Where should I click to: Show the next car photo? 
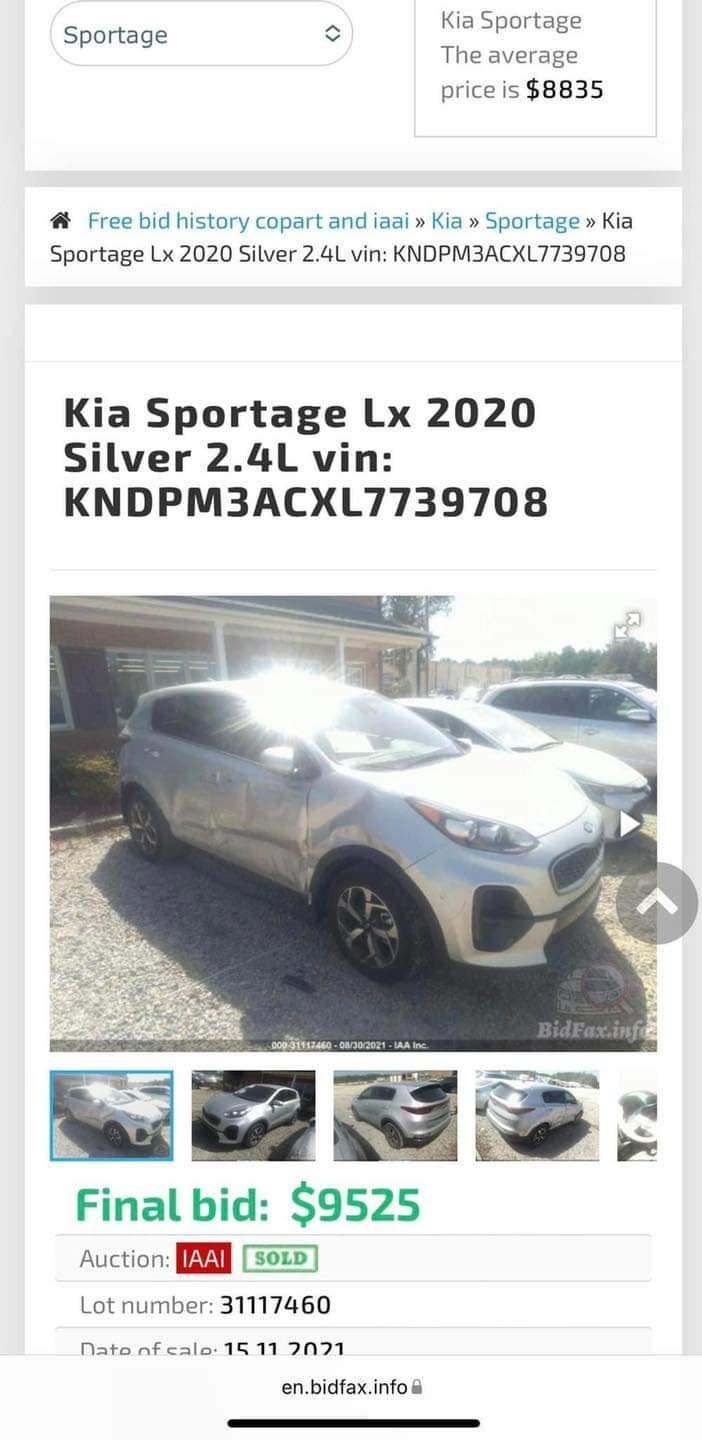[630, 824]
